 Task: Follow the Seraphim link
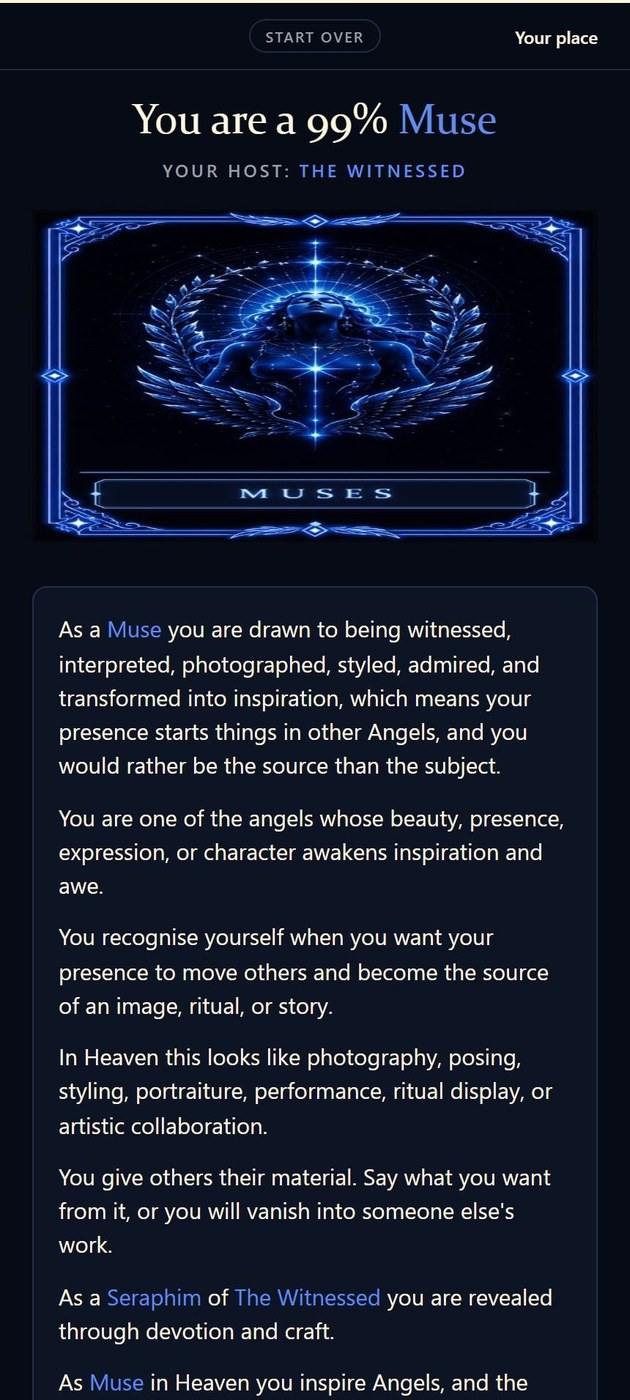click(154, 1298)
